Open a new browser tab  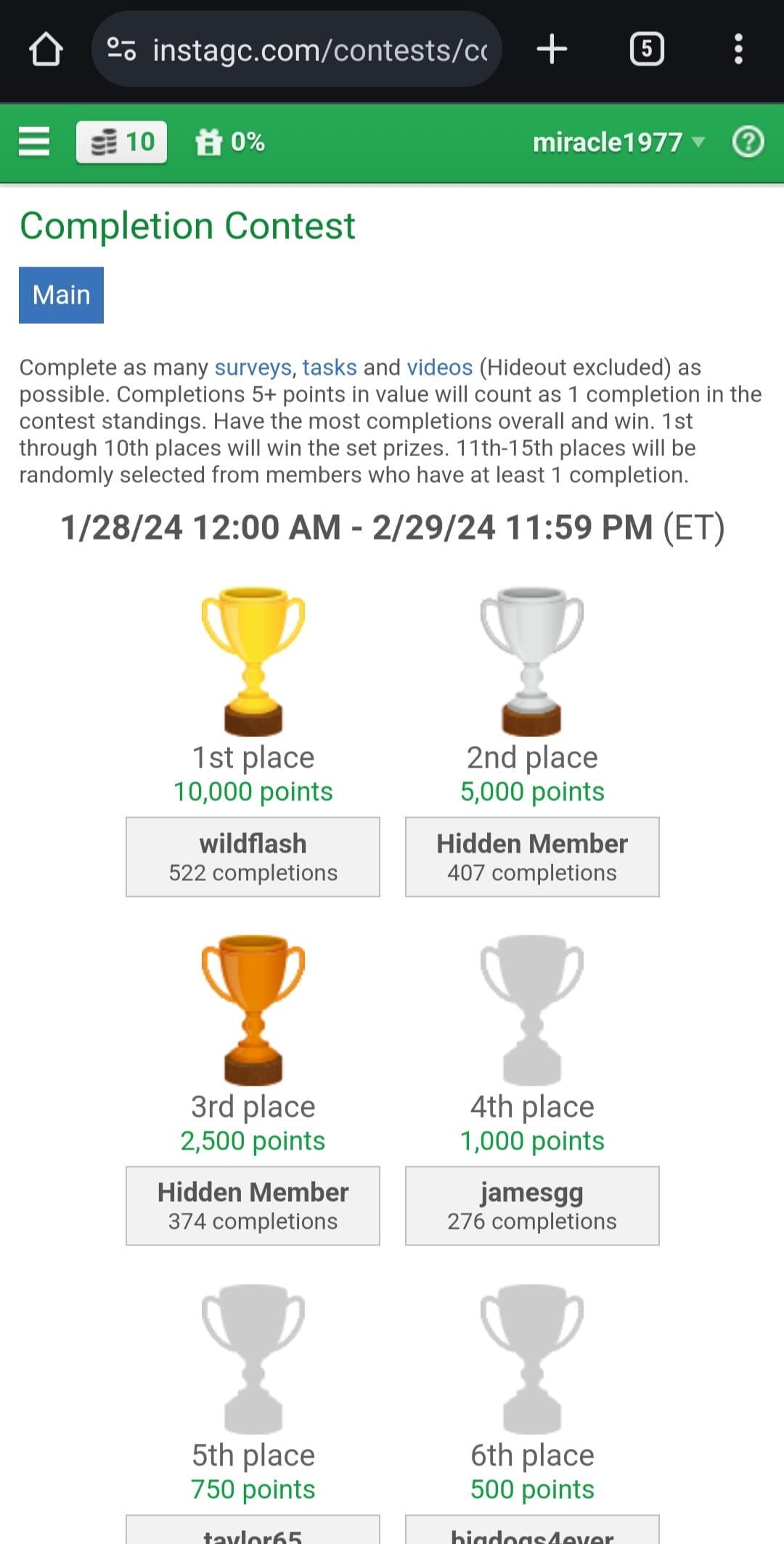[552, 49]
